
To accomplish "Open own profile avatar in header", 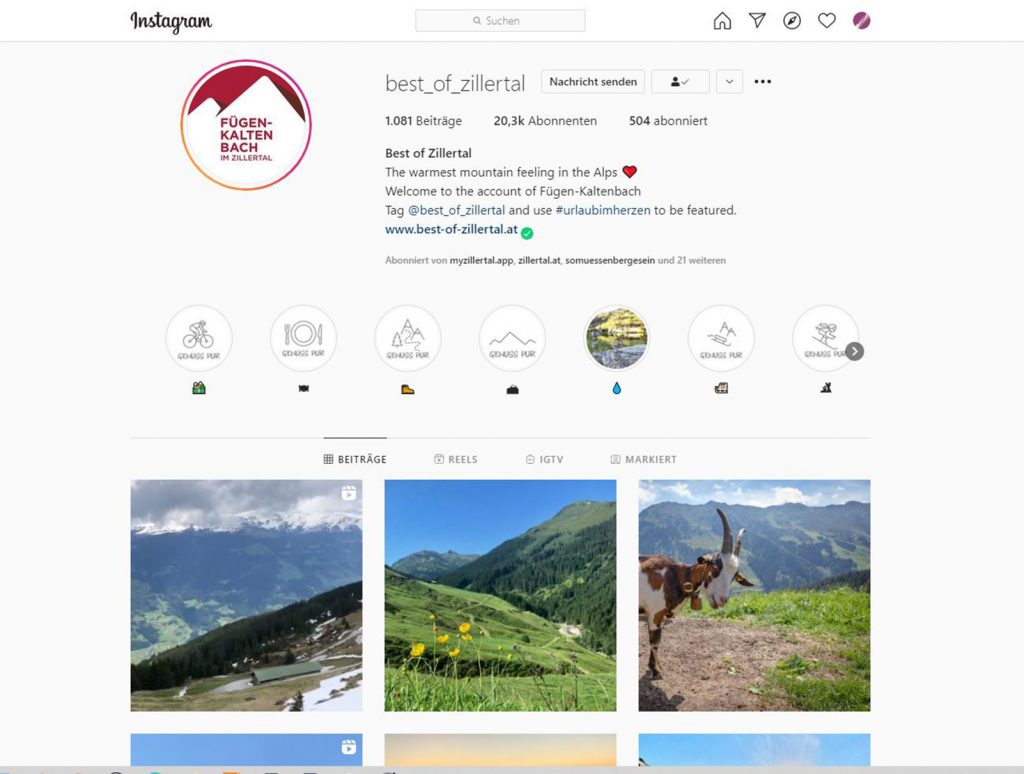I will point(861,21).
